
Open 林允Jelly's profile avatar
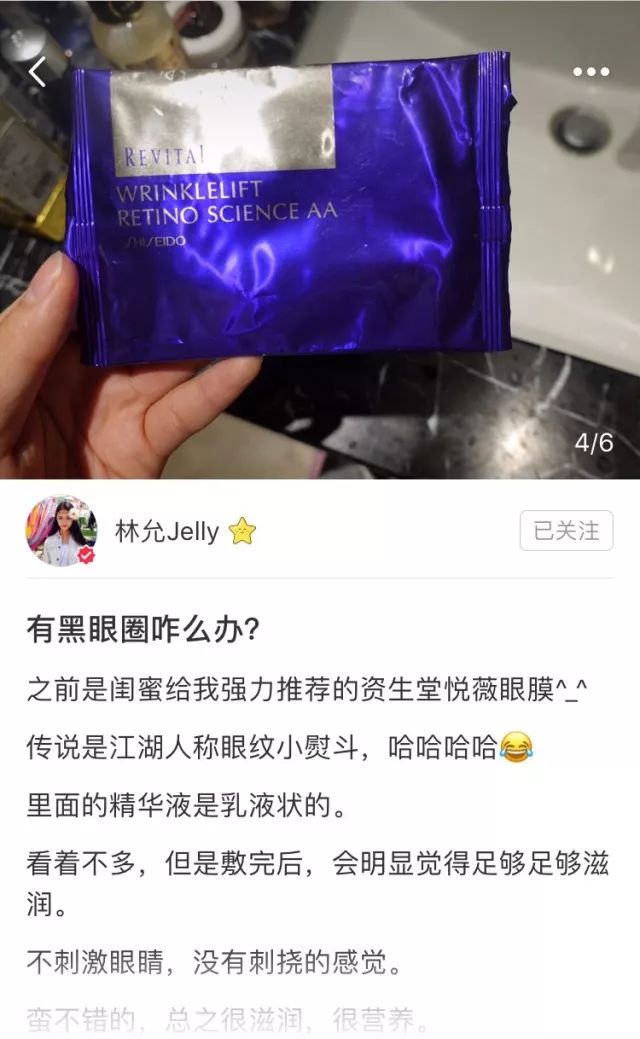62,531
